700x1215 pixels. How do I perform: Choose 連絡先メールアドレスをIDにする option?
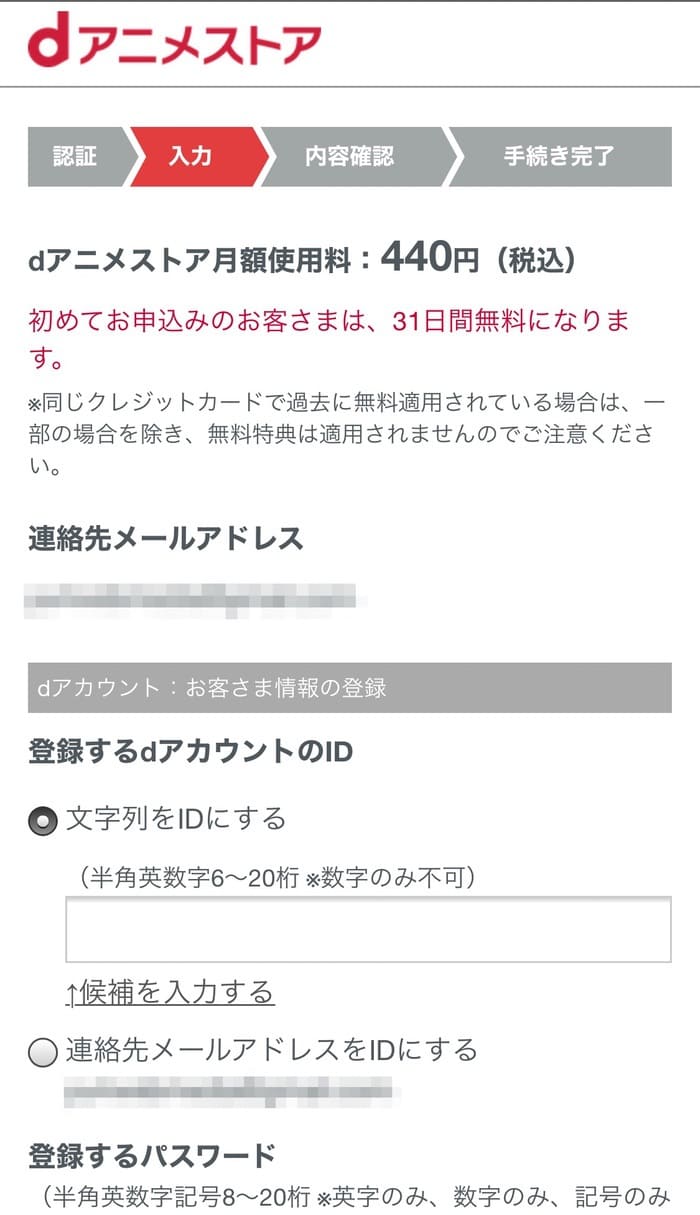coord(43,1052)
